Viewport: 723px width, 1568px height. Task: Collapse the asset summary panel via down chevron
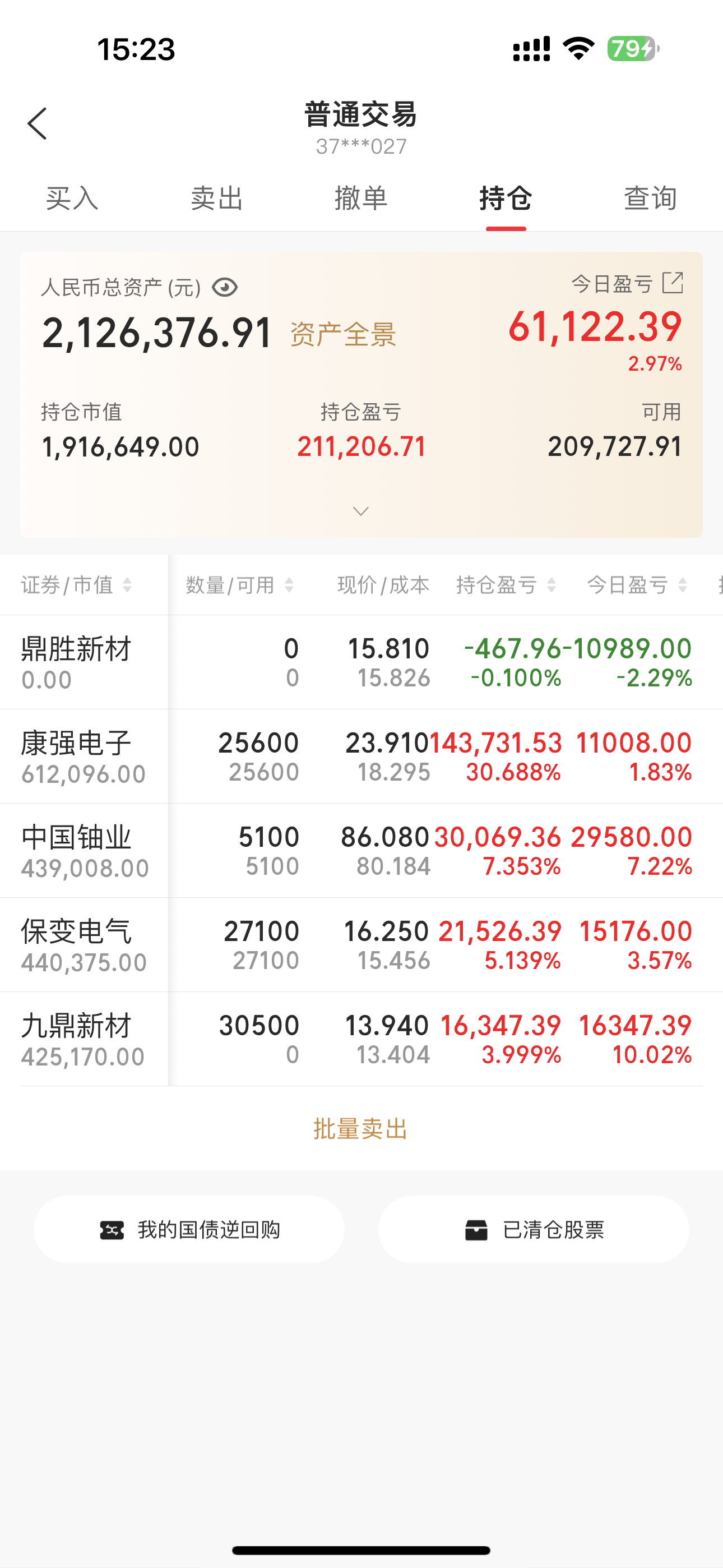(x=360, y=511)
